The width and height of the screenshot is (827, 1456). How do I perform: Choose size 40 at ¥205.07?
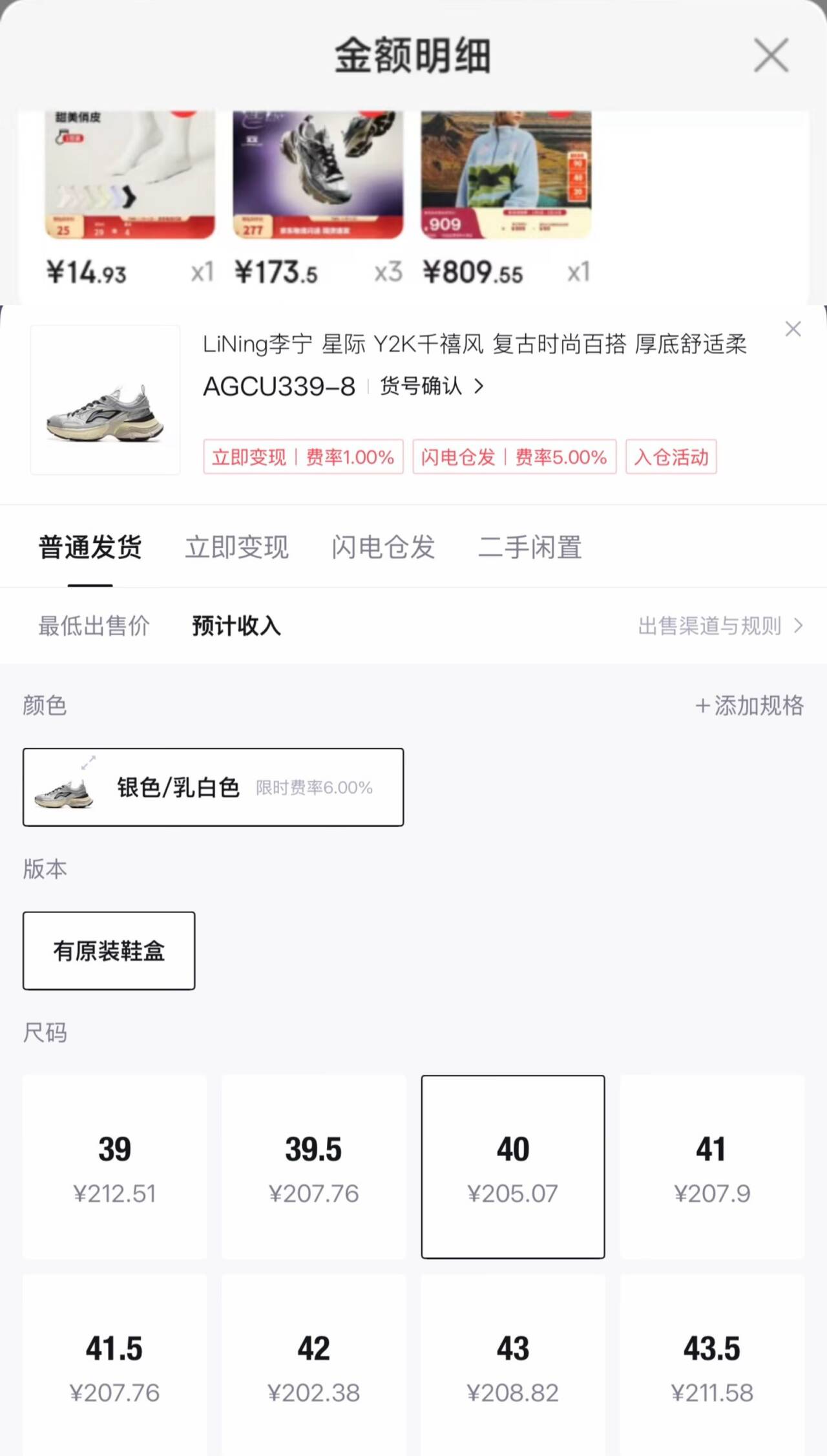click(513, 1166)
